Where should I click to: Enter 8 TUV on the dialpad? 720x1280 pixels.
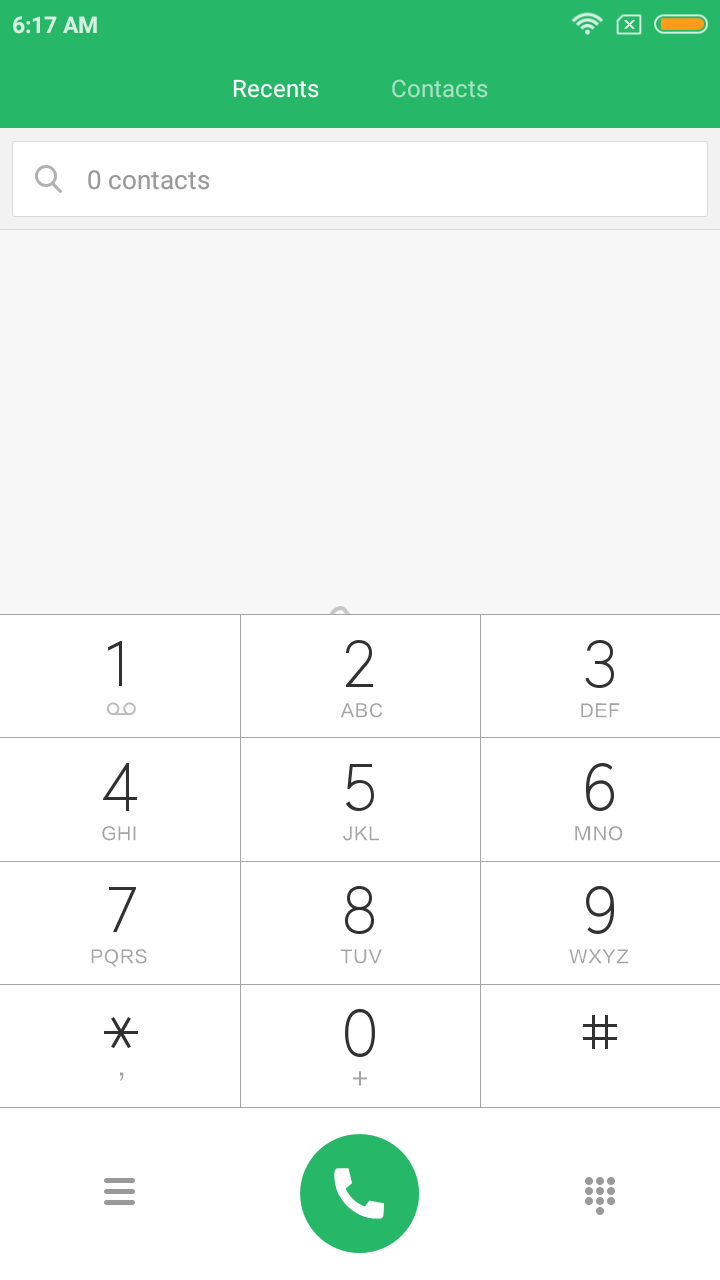tap(360, 923)
